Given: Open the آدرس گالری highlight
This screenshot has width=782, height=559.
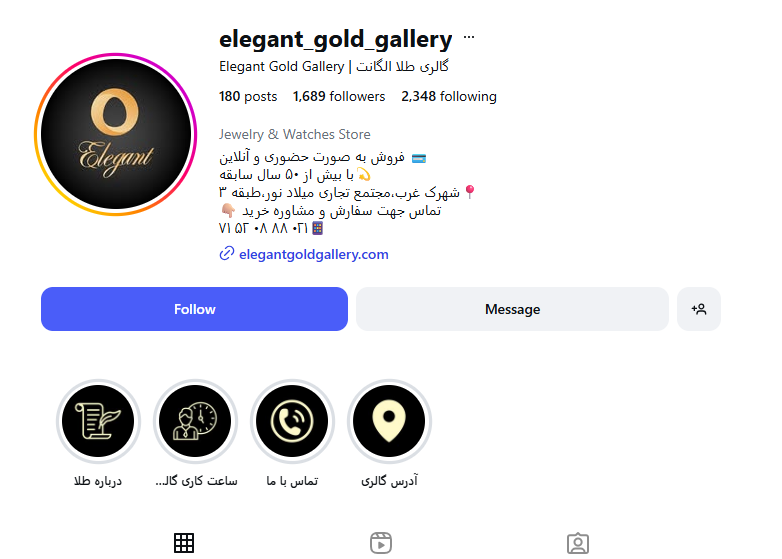Looking at the screenshot, I should point(388,421).
